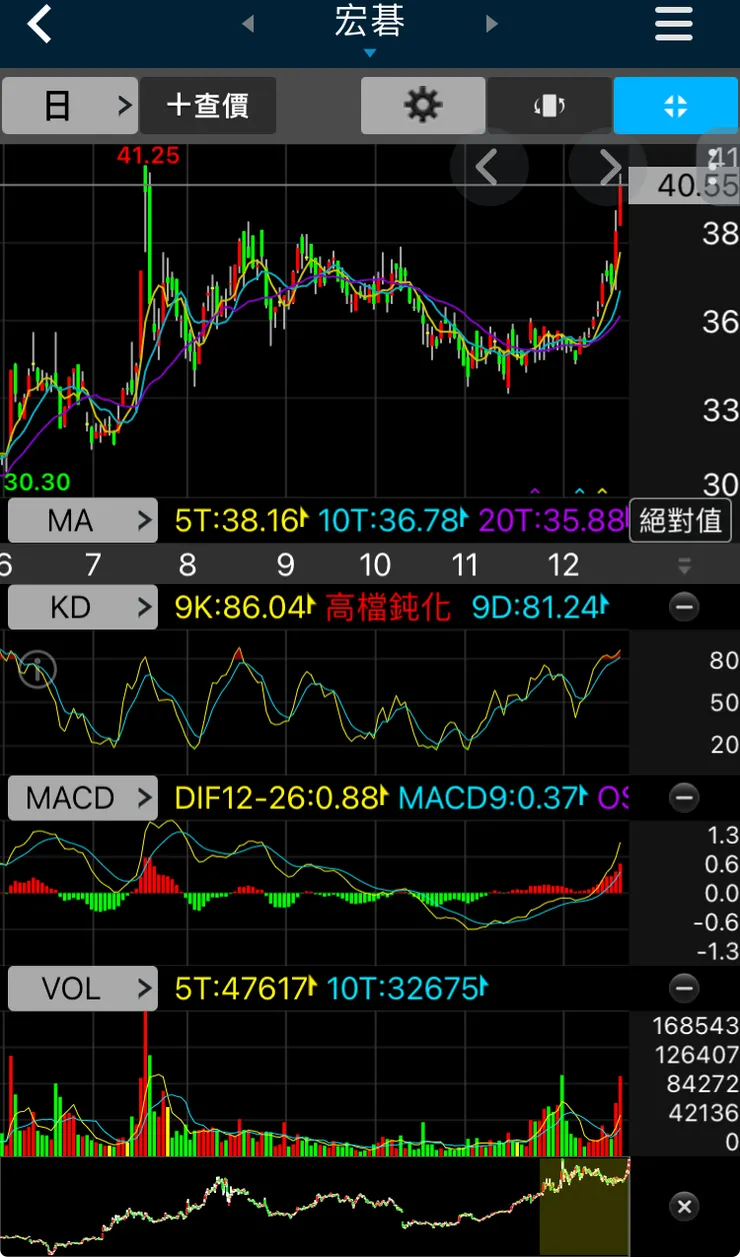The height and width of the screenshot is (1257, 740).
Task: Open the settings gear icon
Action: pos(422,104)
